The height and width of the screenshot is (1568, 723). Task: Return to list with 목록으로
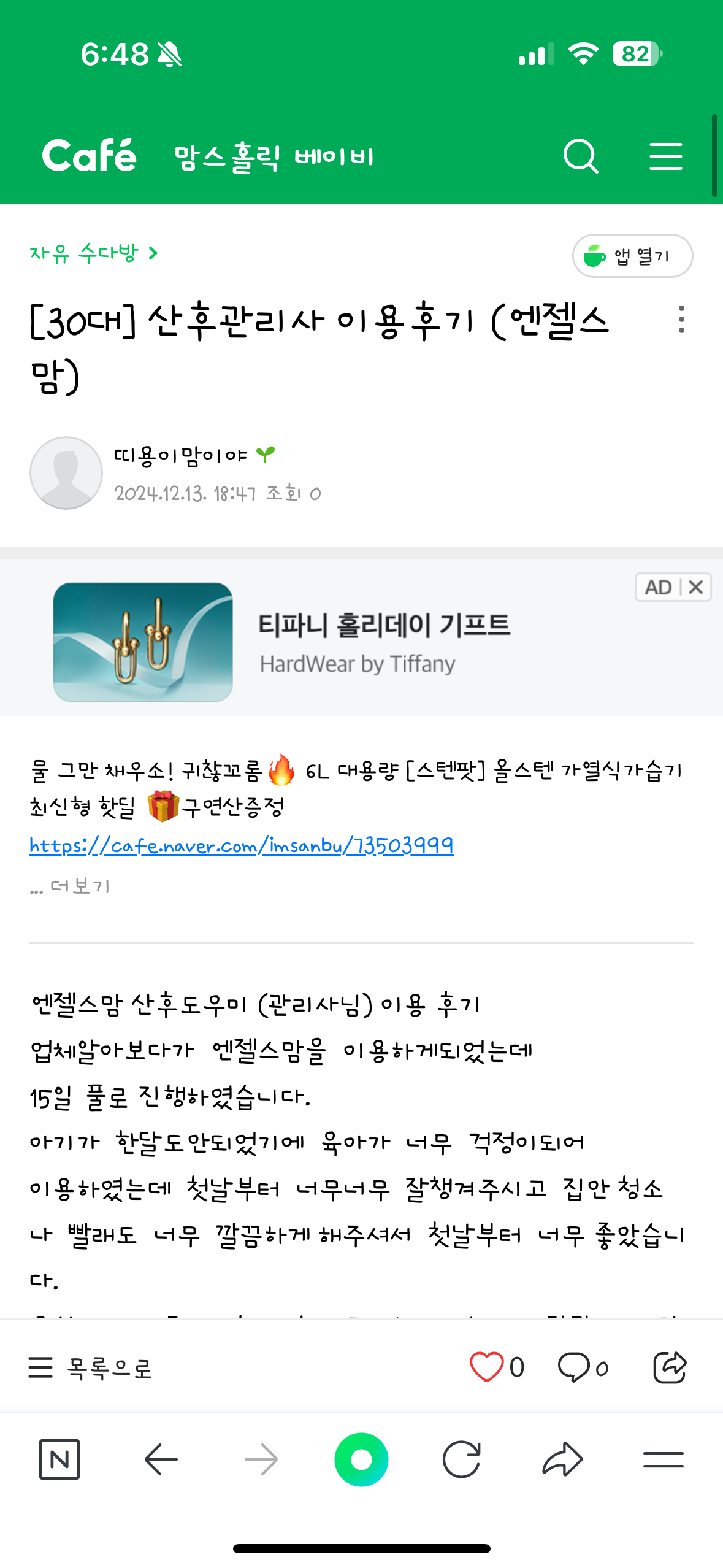point(91,1368)
